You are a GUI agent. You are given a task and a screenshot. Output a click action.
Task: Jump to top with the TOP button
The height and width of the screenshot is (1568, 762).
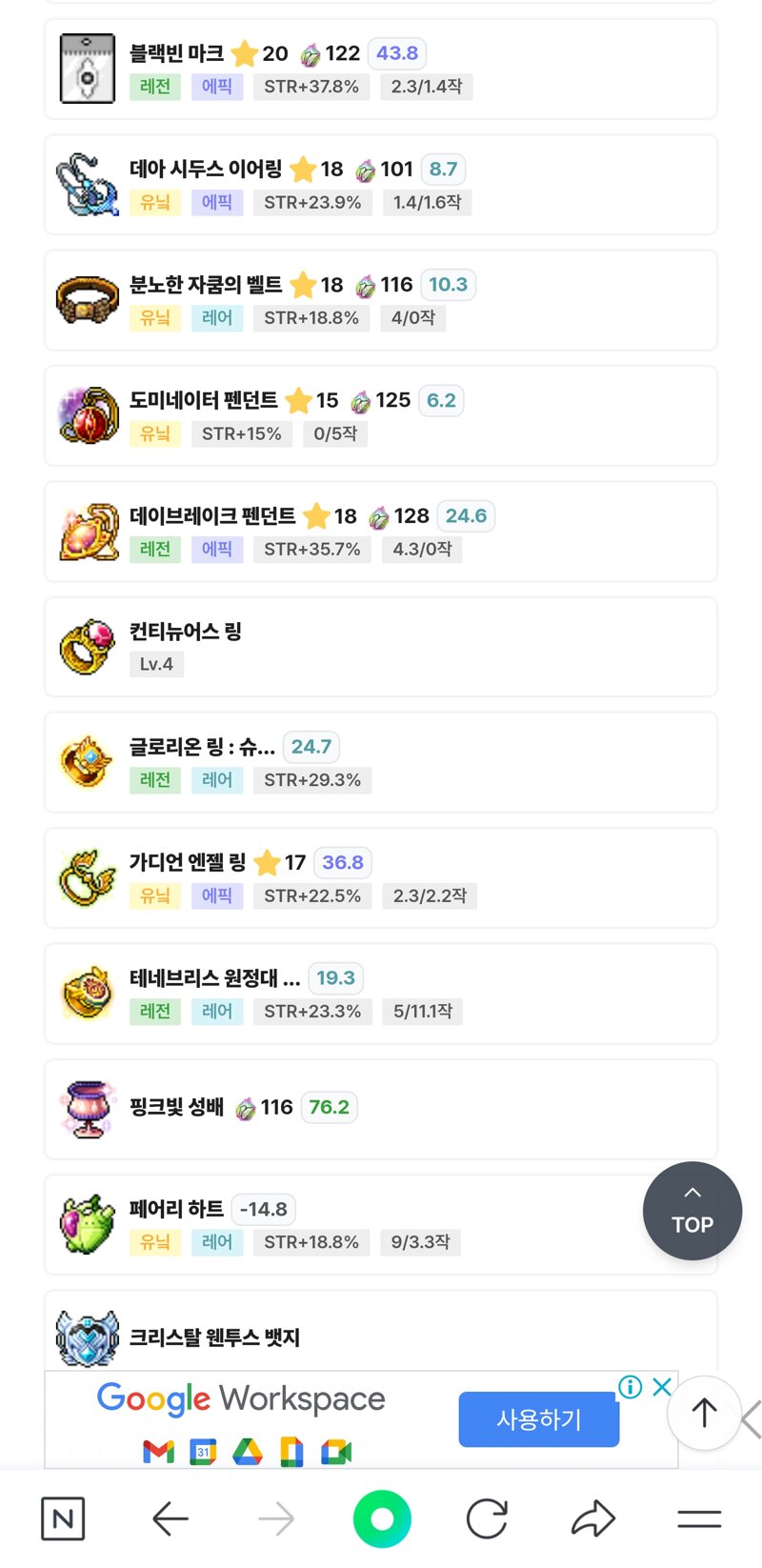click(x=692, y=1211)
